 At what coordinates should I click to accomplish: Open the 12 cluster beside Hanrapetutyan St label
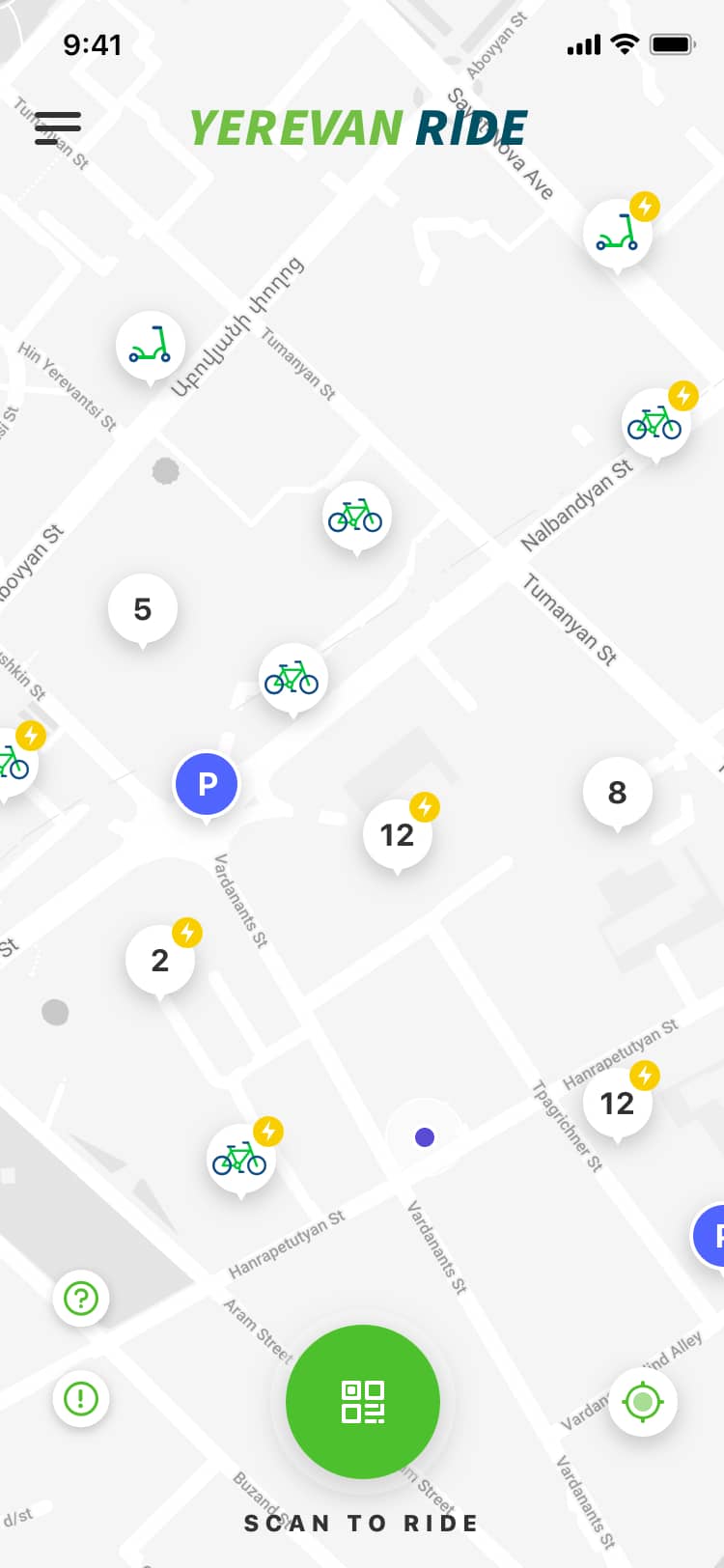(618, 1104)
